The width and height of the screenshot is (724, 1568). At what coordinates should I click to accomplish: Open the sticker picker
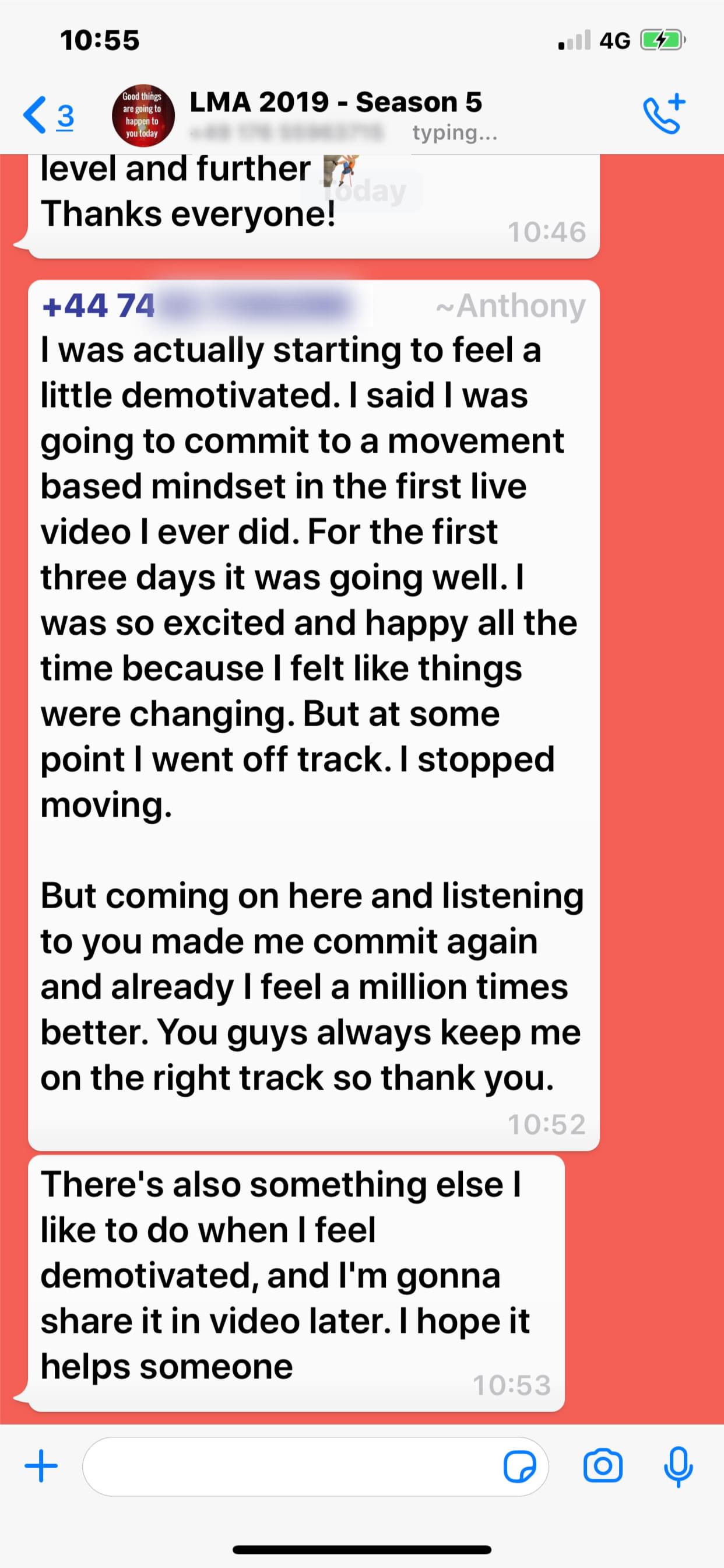tap(519, 1466)
